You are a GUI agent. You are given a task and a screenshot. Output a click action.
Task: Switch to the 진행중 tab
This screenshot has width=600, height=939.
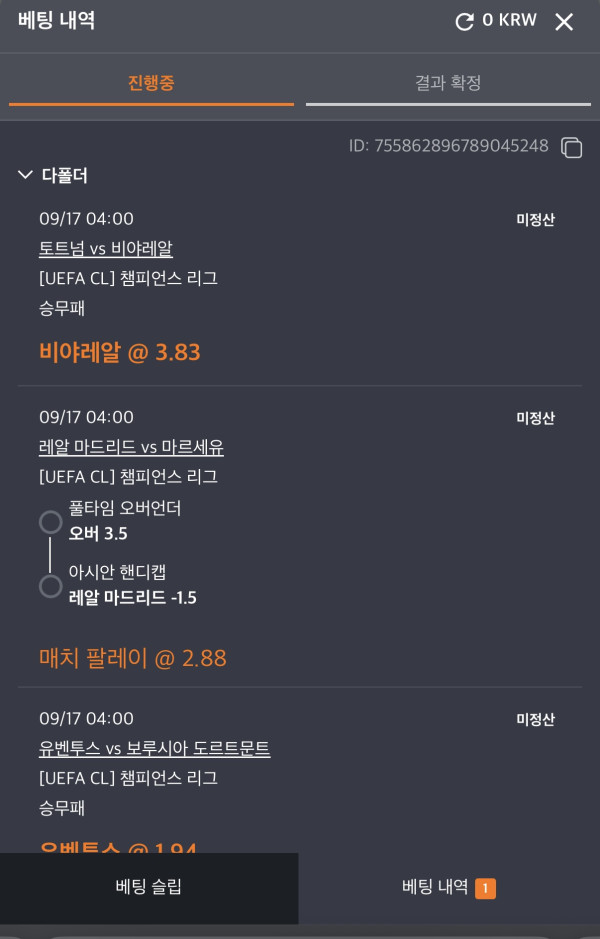pos(151,83)
